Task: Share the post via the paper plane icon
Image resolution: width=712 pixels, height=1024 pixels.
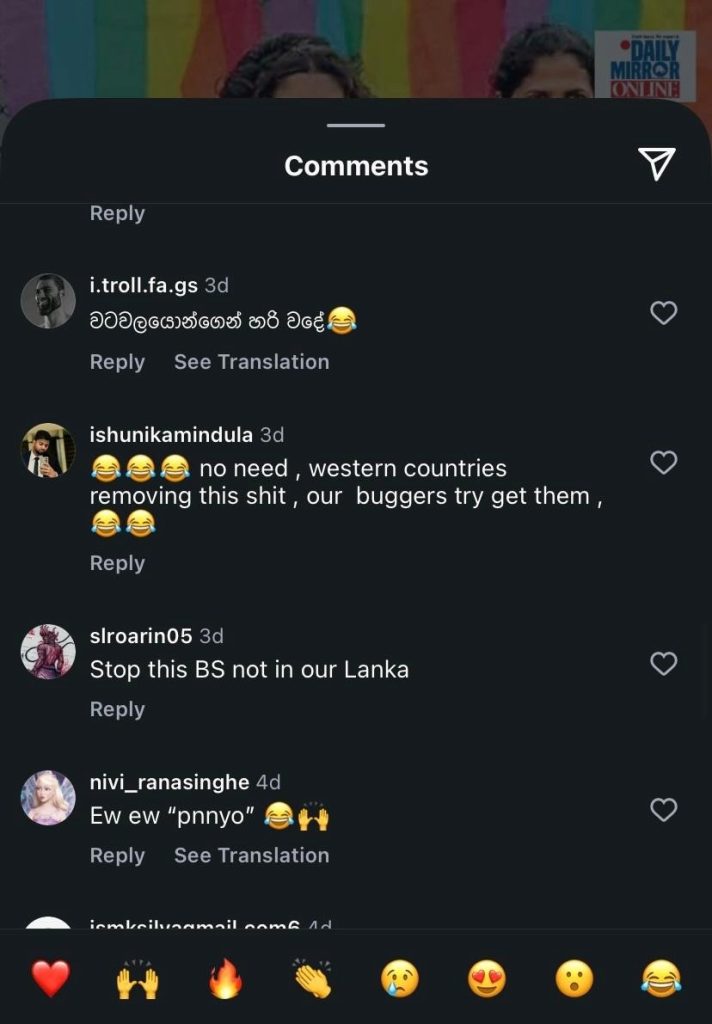Action: pos(656,164)
